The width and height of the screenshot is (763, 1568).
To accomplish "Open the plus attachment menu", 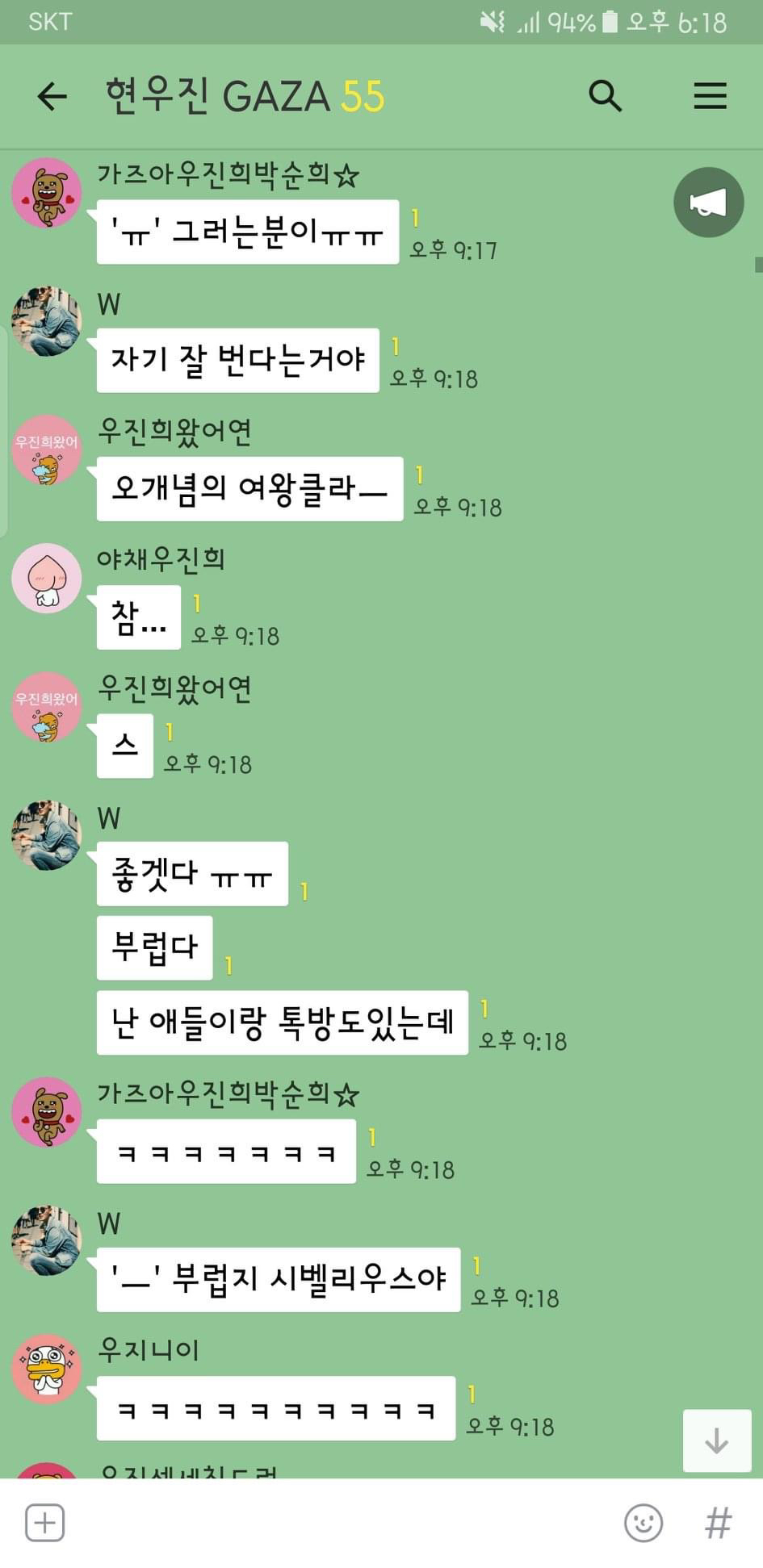I will click(x=45, y=1523).
